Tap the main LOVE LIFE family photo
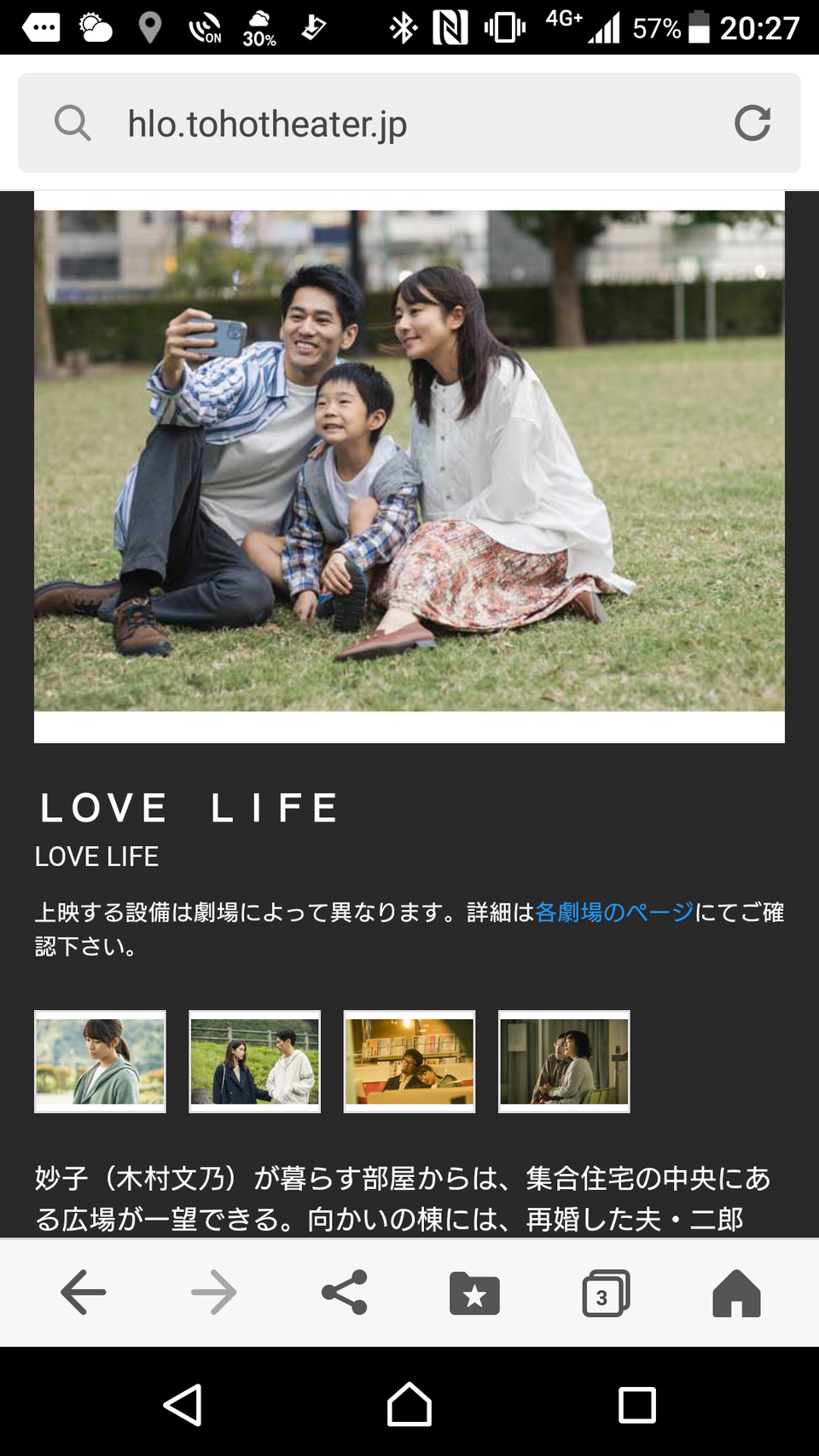 pos(409,461)
